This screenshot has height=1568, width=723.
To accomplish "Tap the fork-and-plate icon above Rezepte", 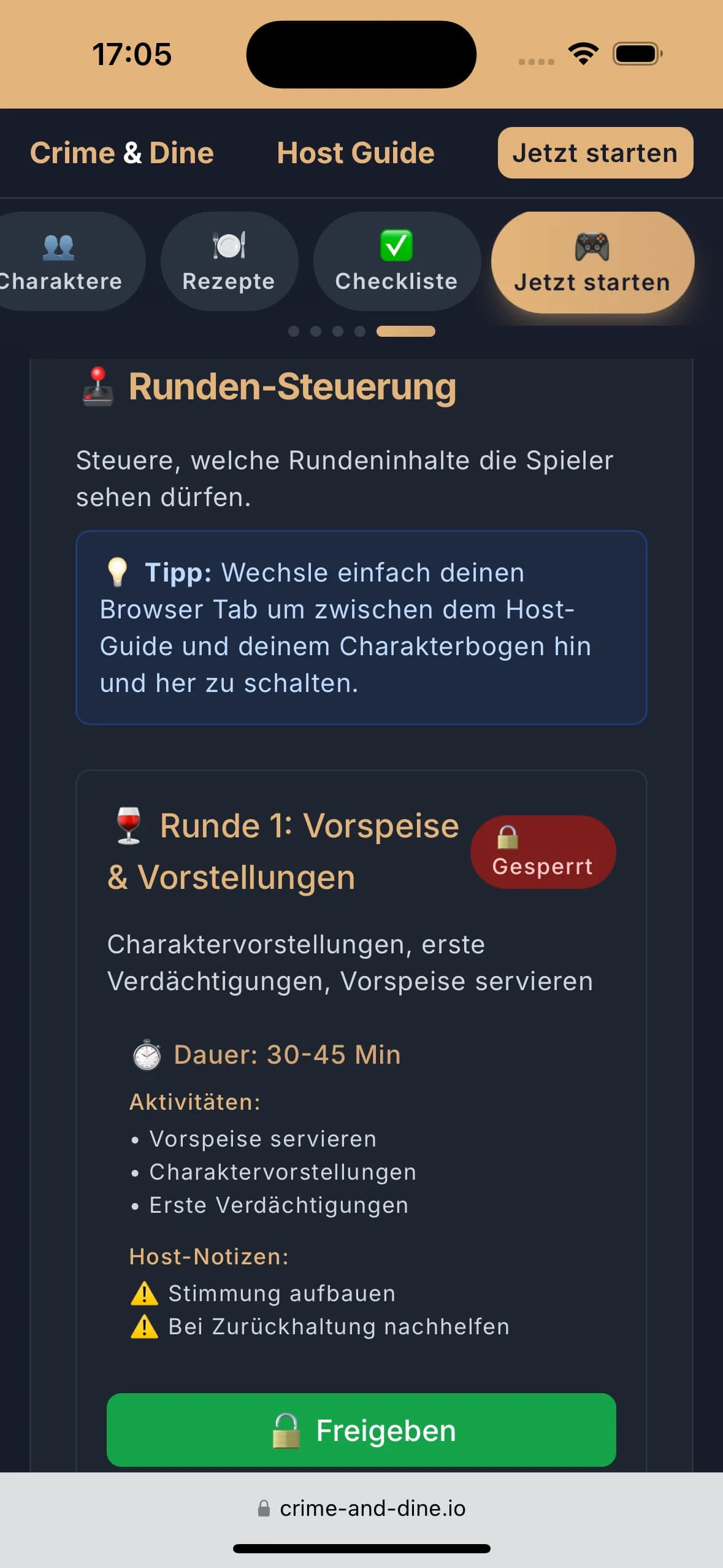I will point(228,245).
